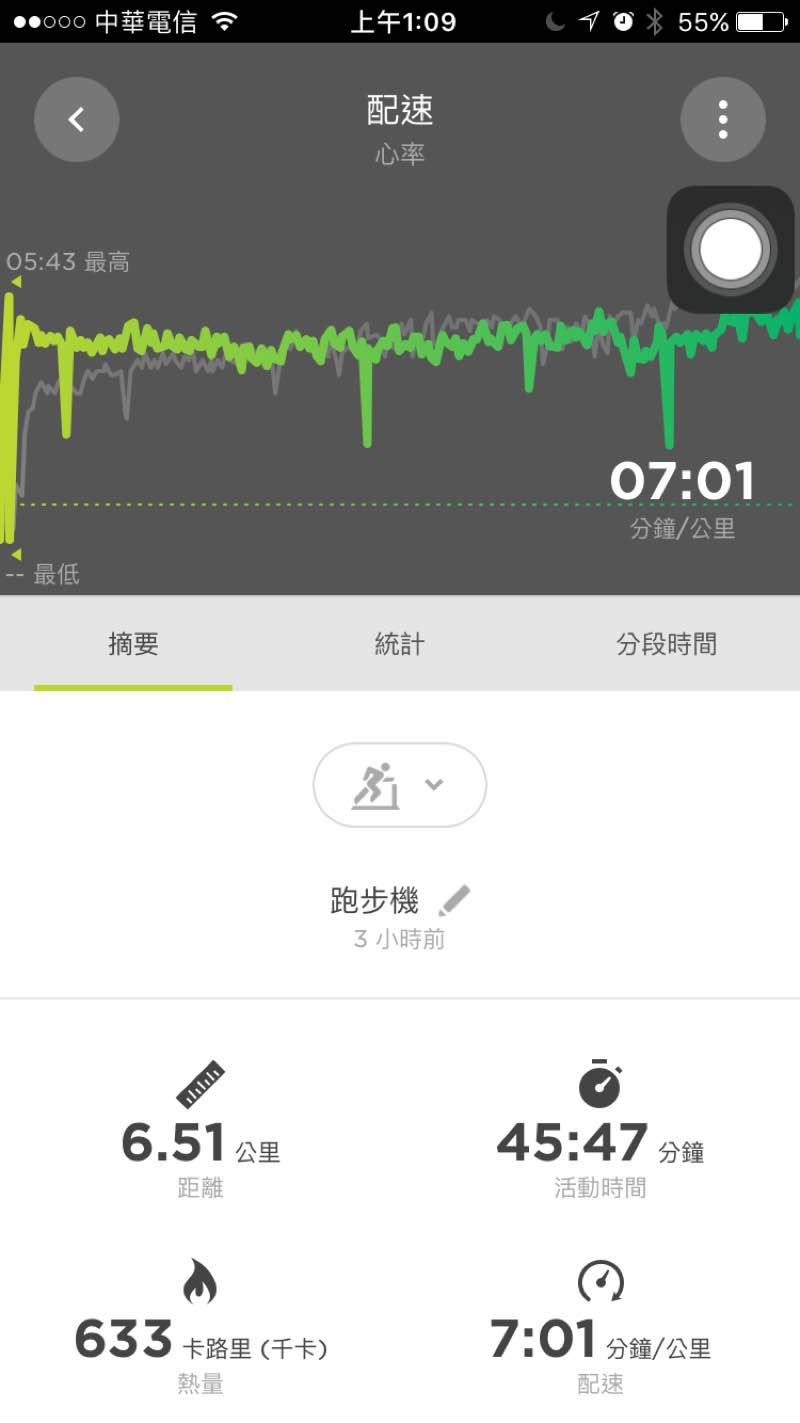Open the 分段時間 tab

coord(666,645)
